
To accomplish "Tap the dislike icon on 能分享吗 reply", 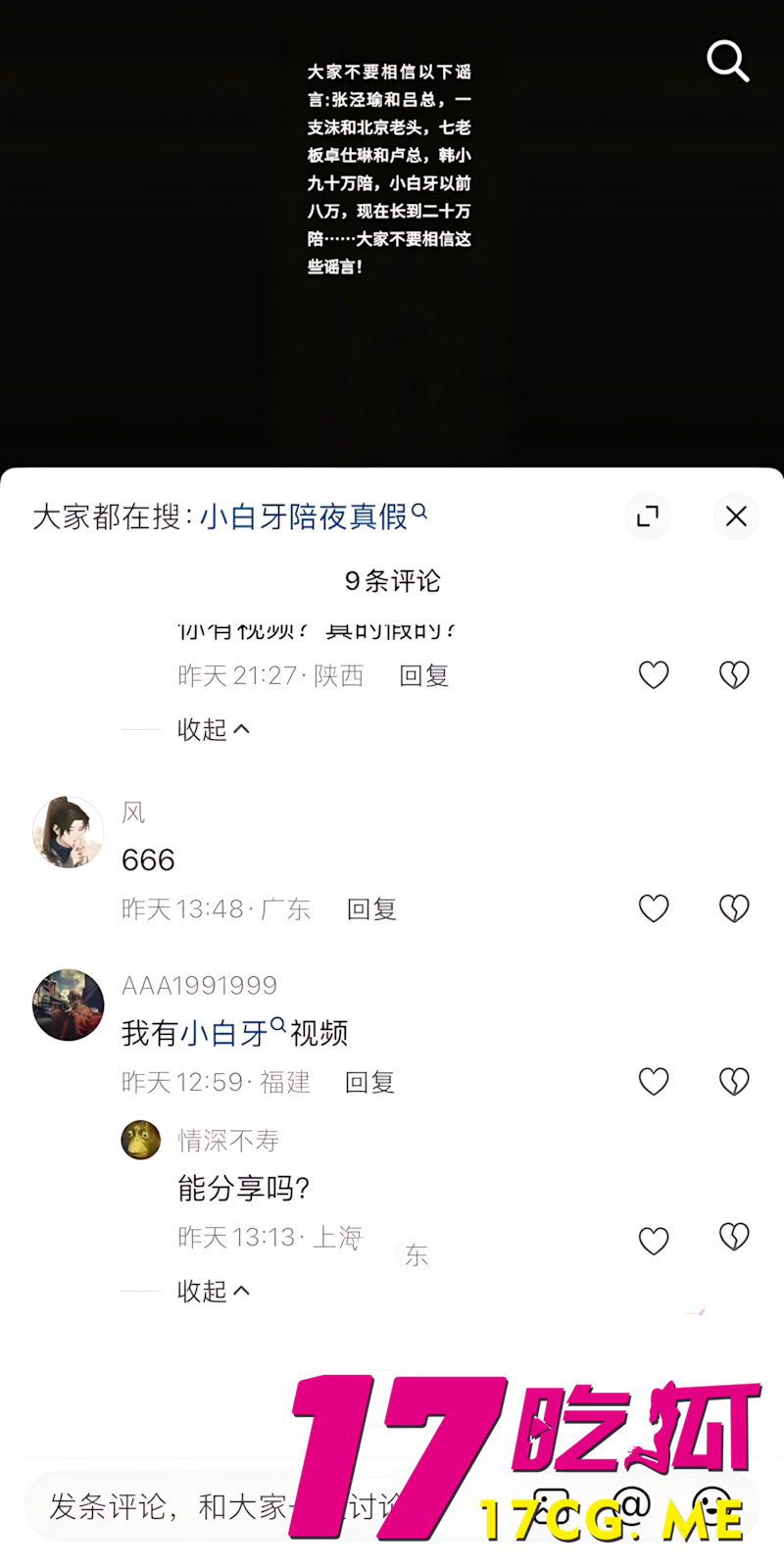I will coord(734,1239).
